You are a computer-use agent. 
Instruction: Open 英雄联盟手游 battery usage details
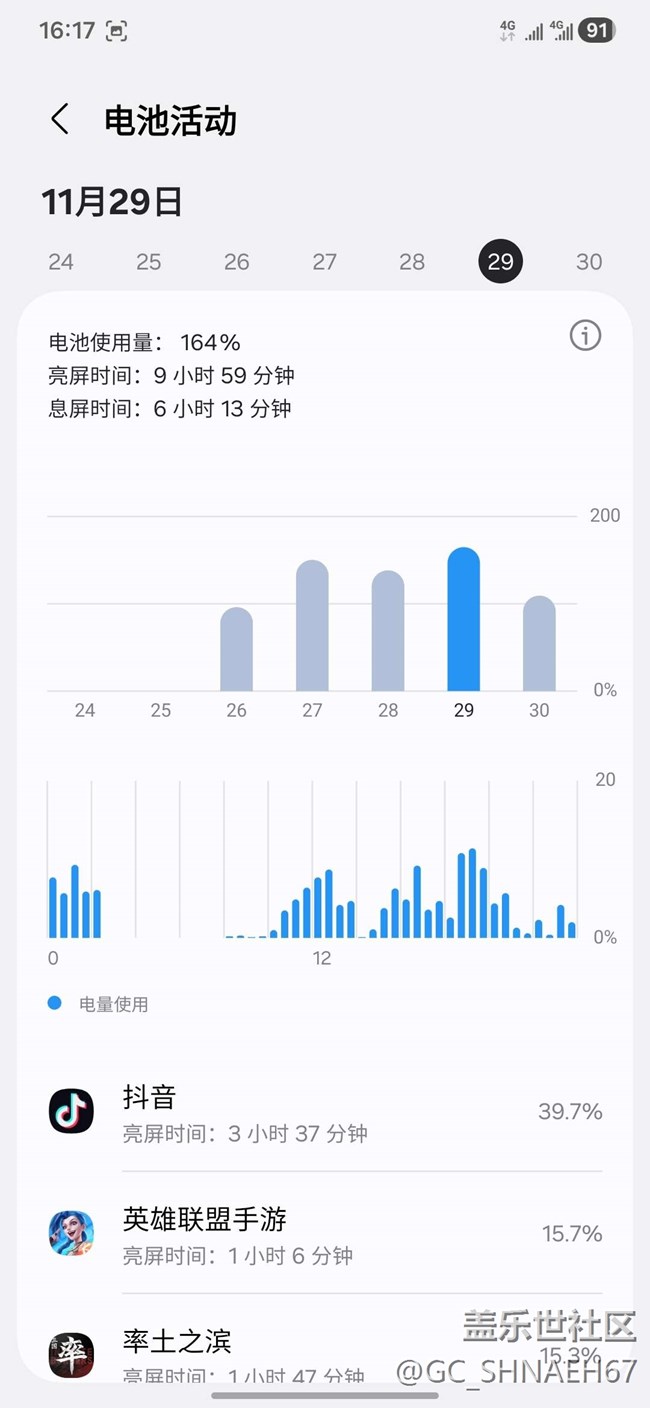(325, 1234)
